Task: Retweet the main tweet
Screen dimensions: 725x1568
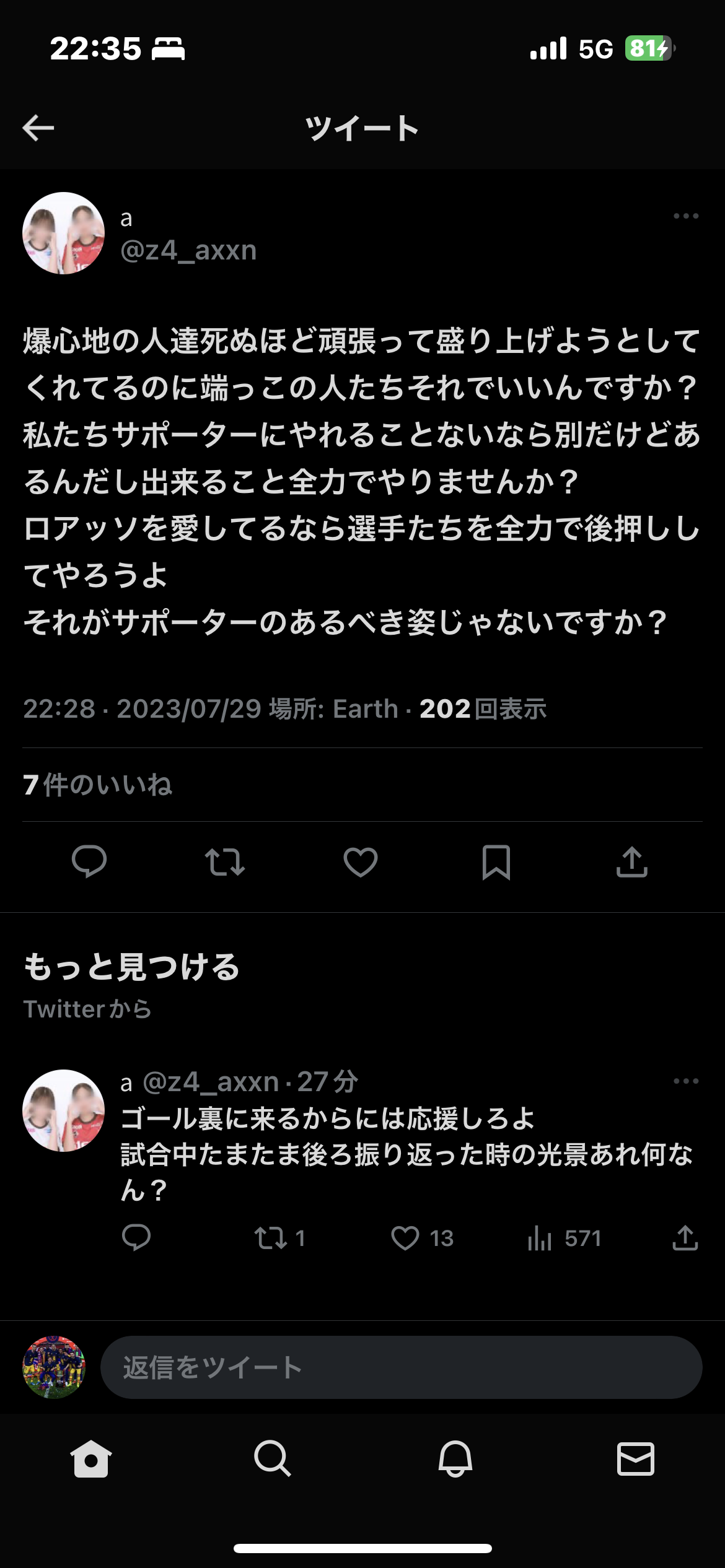Action: (224, 861)
